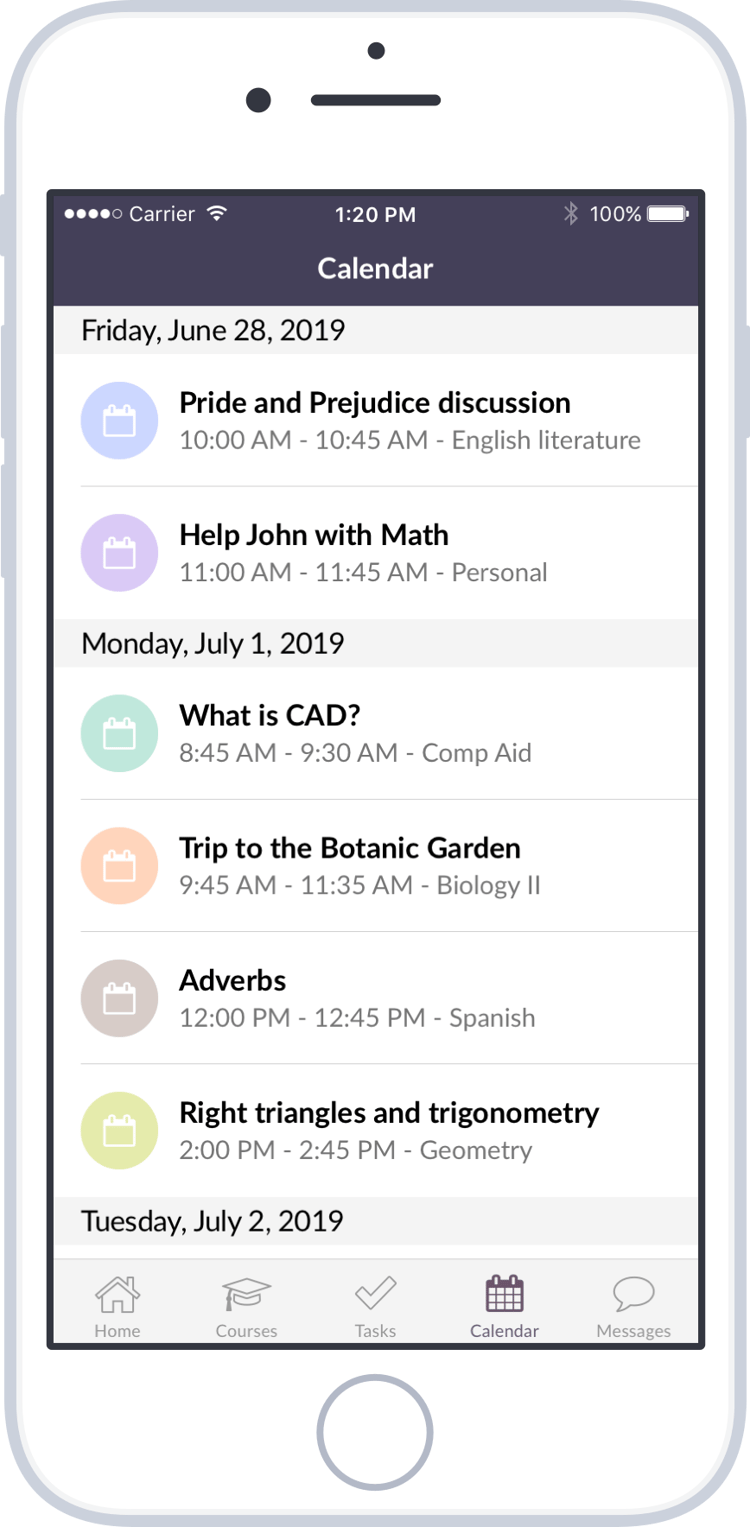Open Messages via the speech bubble icon
This screenshot has width=750, height=1527.
(x=633, y=1296)
